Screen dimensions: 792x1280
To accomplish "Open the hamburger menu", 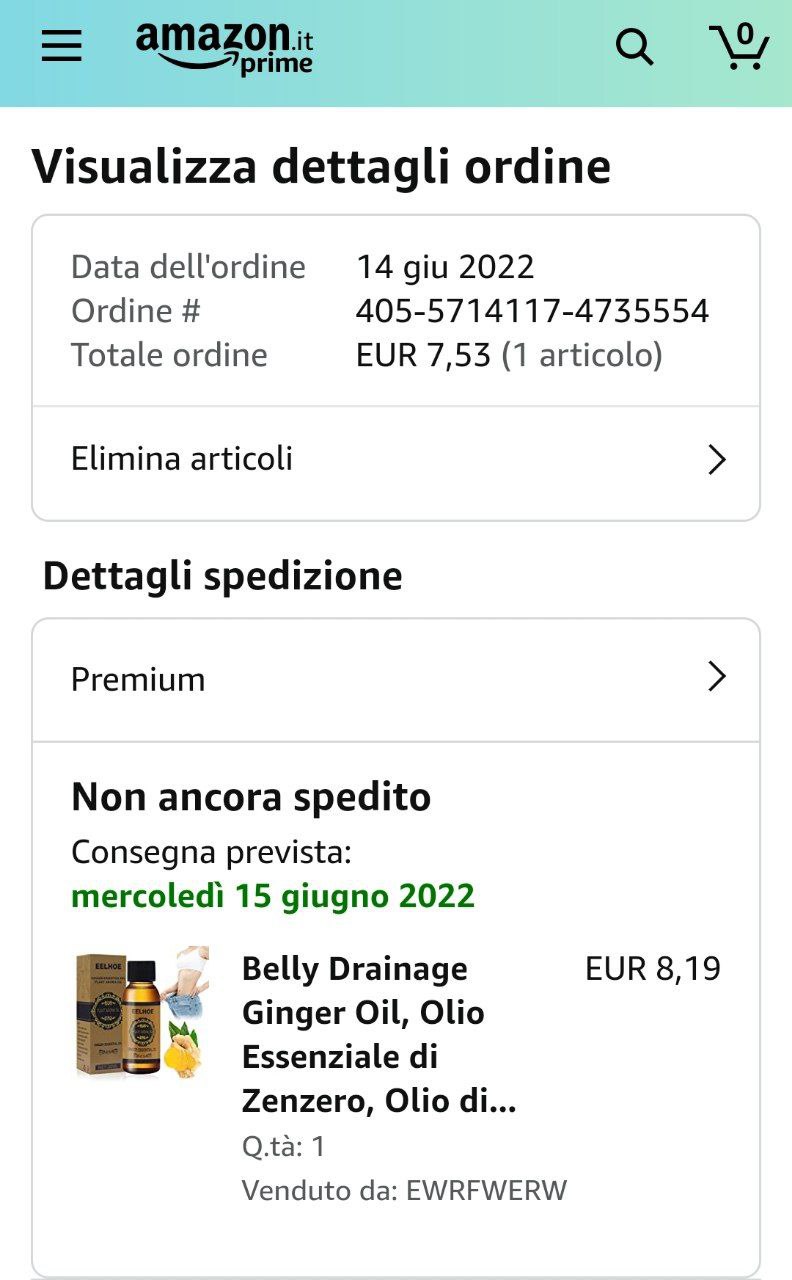I will (x=61, y=46).
